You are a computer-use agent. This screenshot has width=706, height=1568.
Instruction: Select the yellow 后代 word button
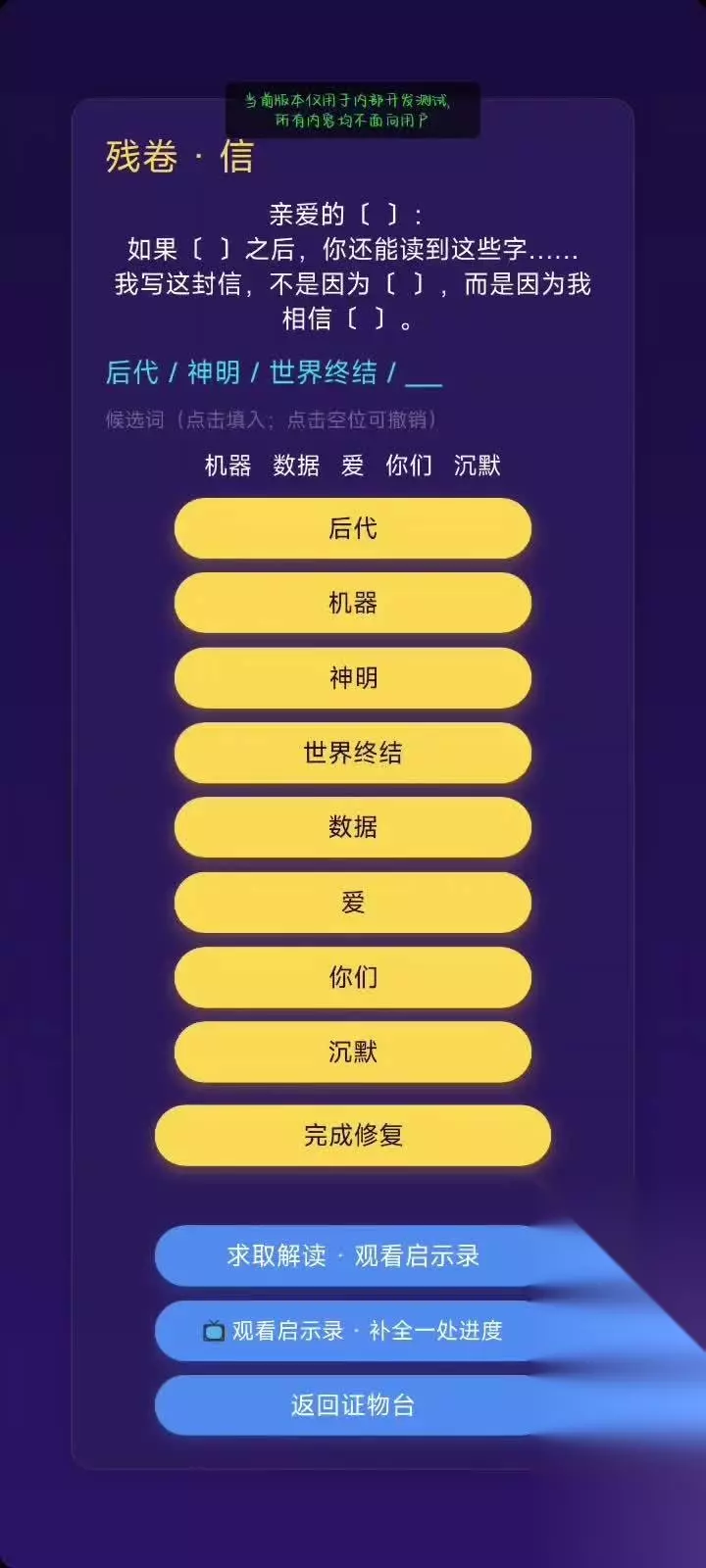[x=353, y=528]
